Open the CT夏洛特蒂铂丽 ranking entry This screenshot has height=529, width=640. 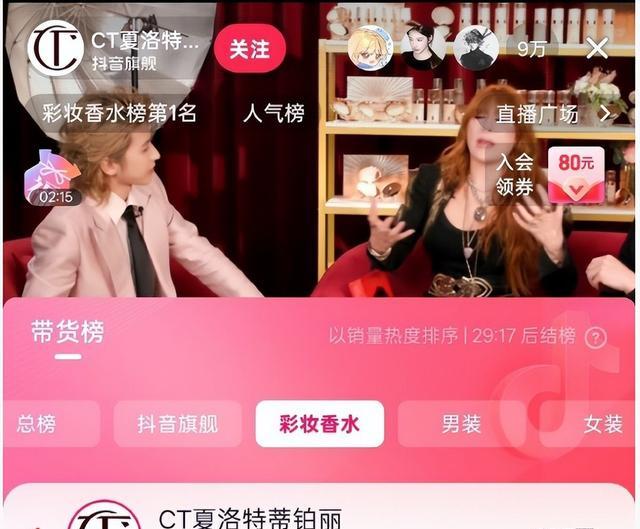tap(250, 517)
